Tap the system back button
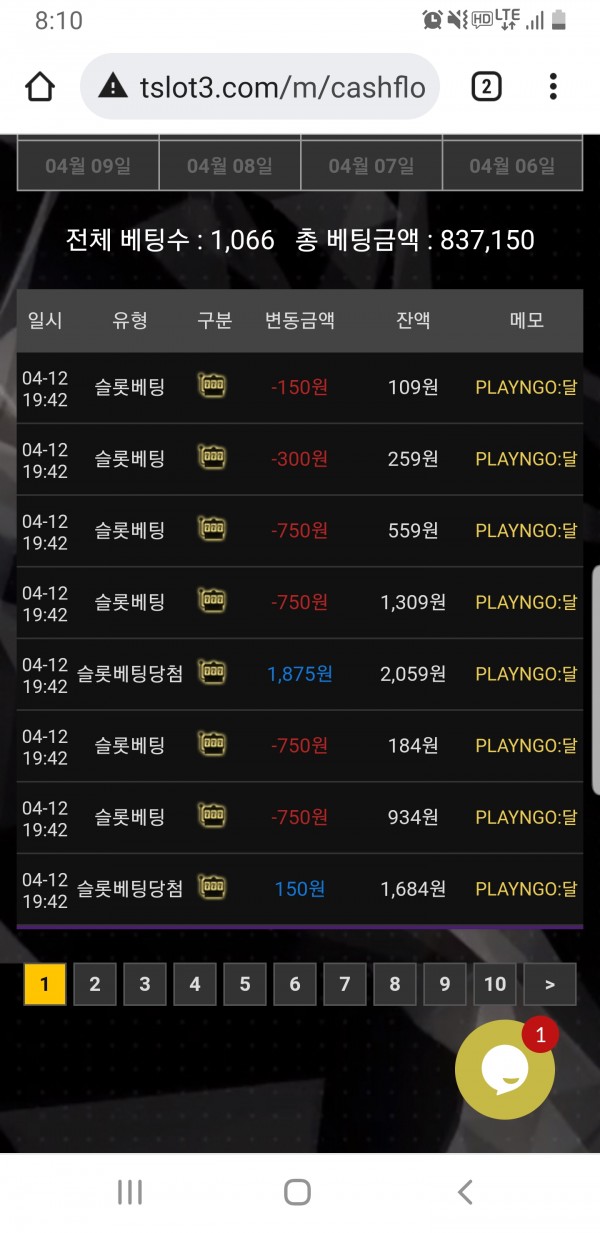The height and width of the screenshot is (1233, 600). [465, 1191]
